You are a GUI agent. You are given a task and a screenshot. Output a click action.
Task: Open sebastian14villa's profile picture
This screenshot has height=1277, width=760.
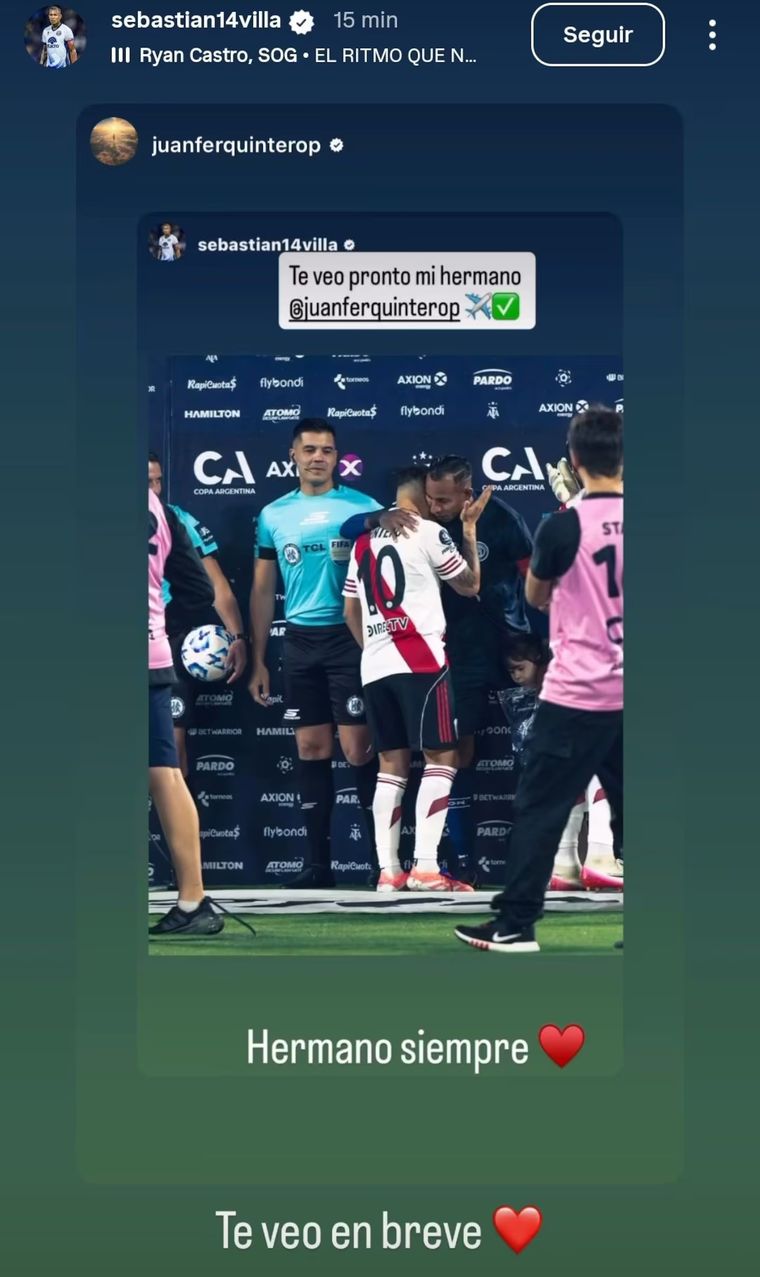coord(55,37)
